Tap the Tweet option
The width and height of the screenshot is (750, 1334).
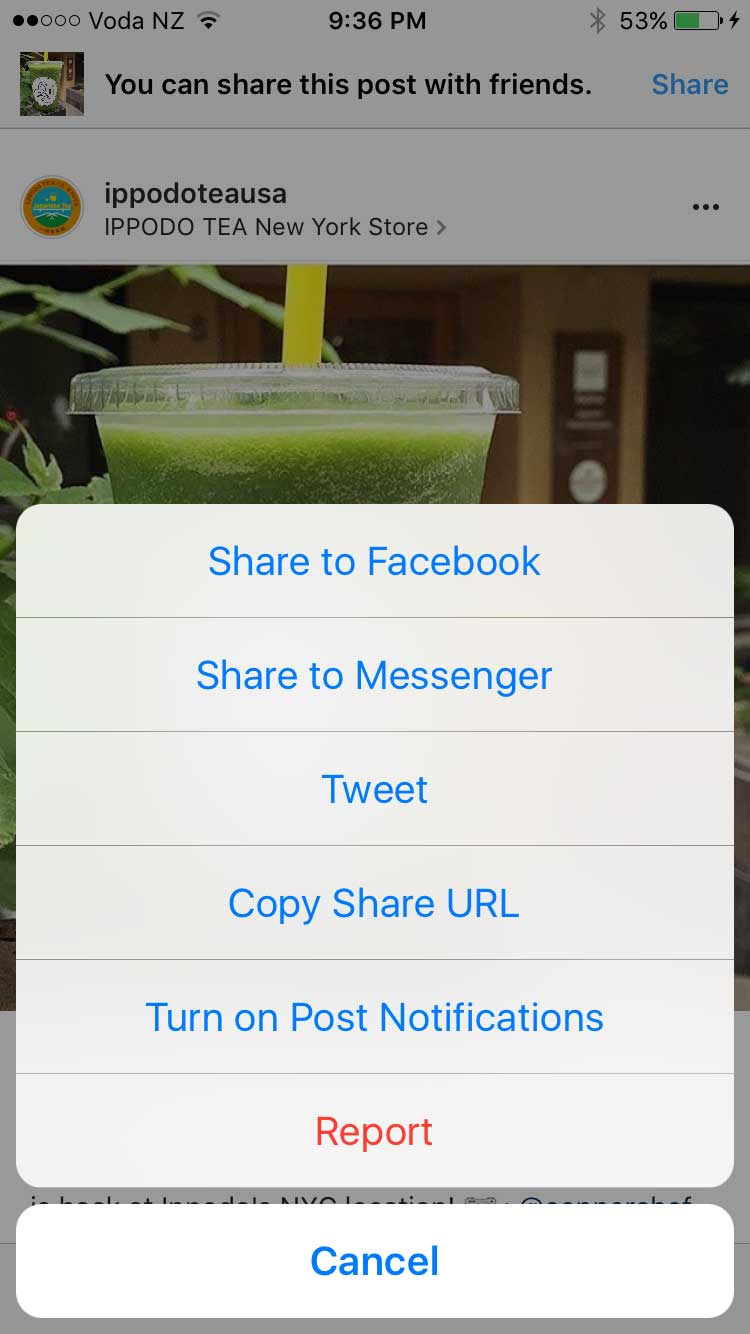coord(375,789)
